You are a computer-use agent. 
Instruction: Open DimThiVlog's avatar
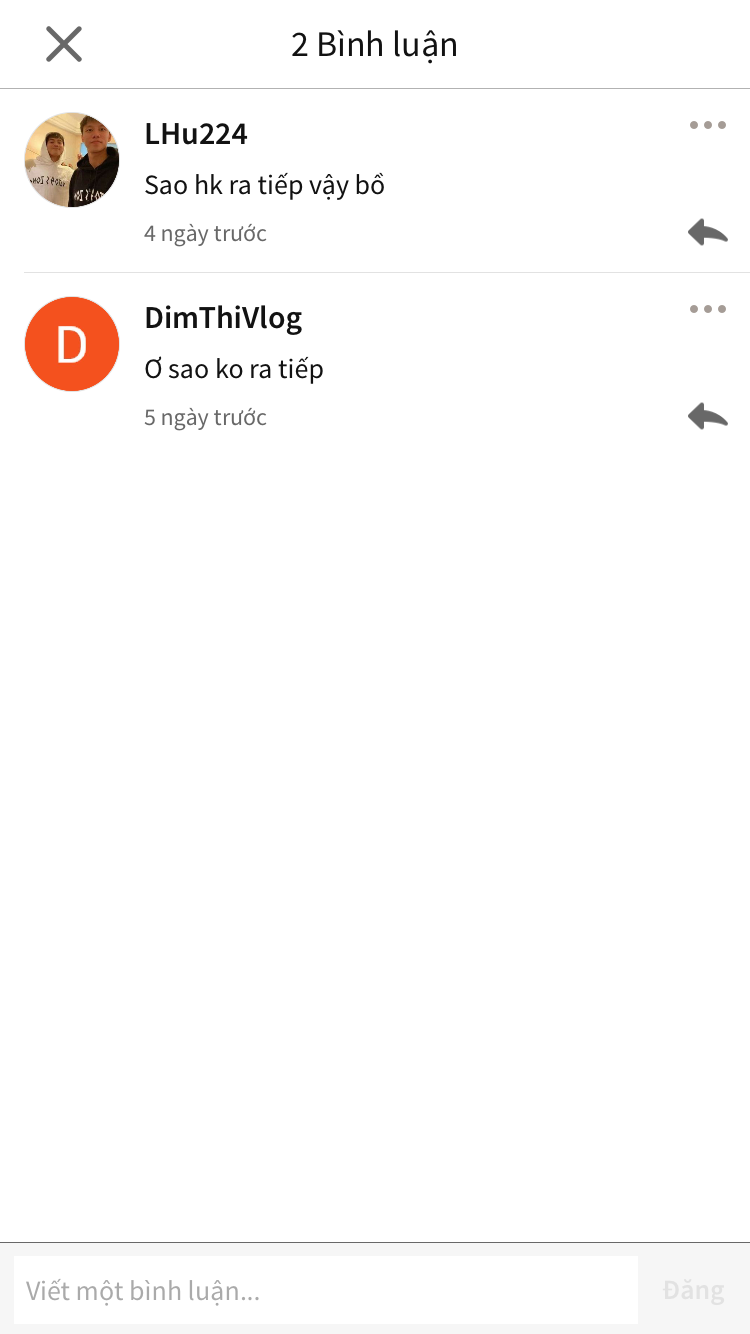(72, 344)
